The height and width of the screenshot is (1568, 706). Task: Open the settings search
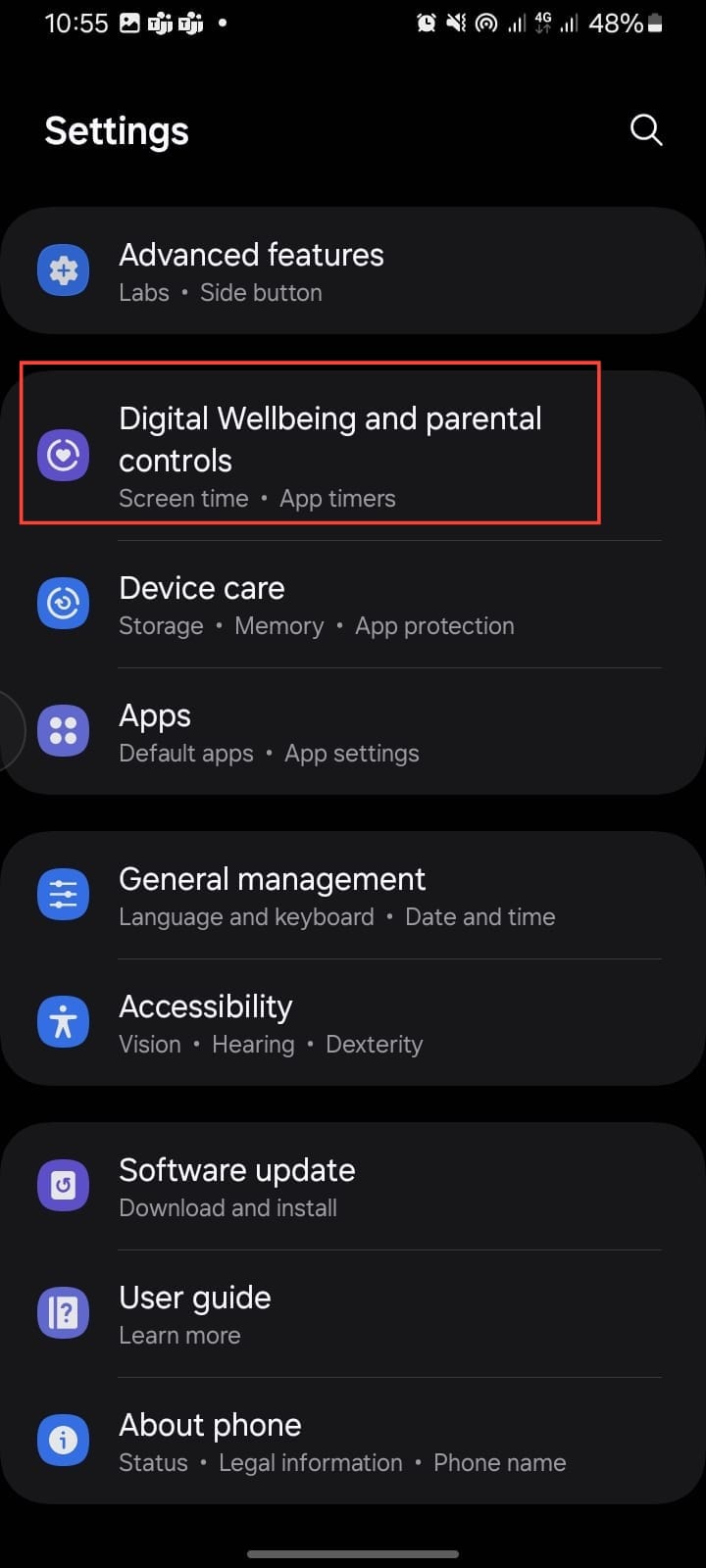click(645, 130)
